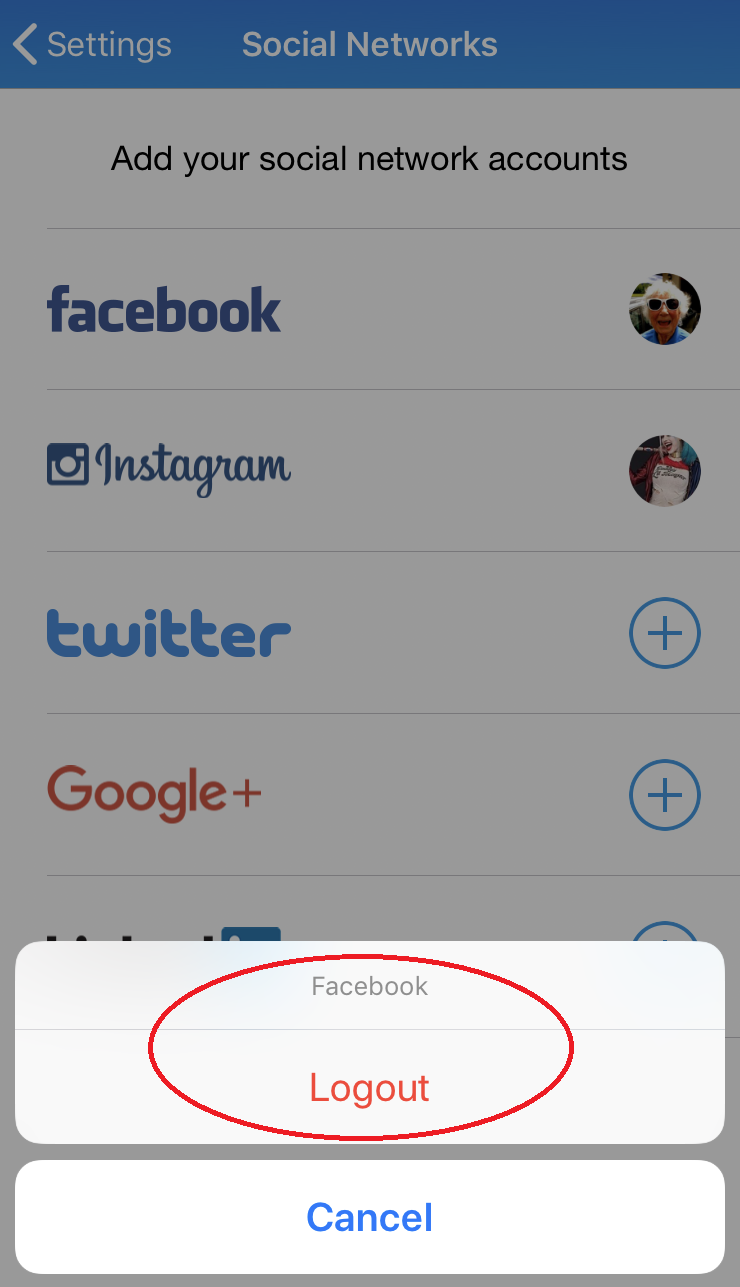Add a Google+ account
This screenshot has height=1287, width=740.
click(x=665, y=795)
